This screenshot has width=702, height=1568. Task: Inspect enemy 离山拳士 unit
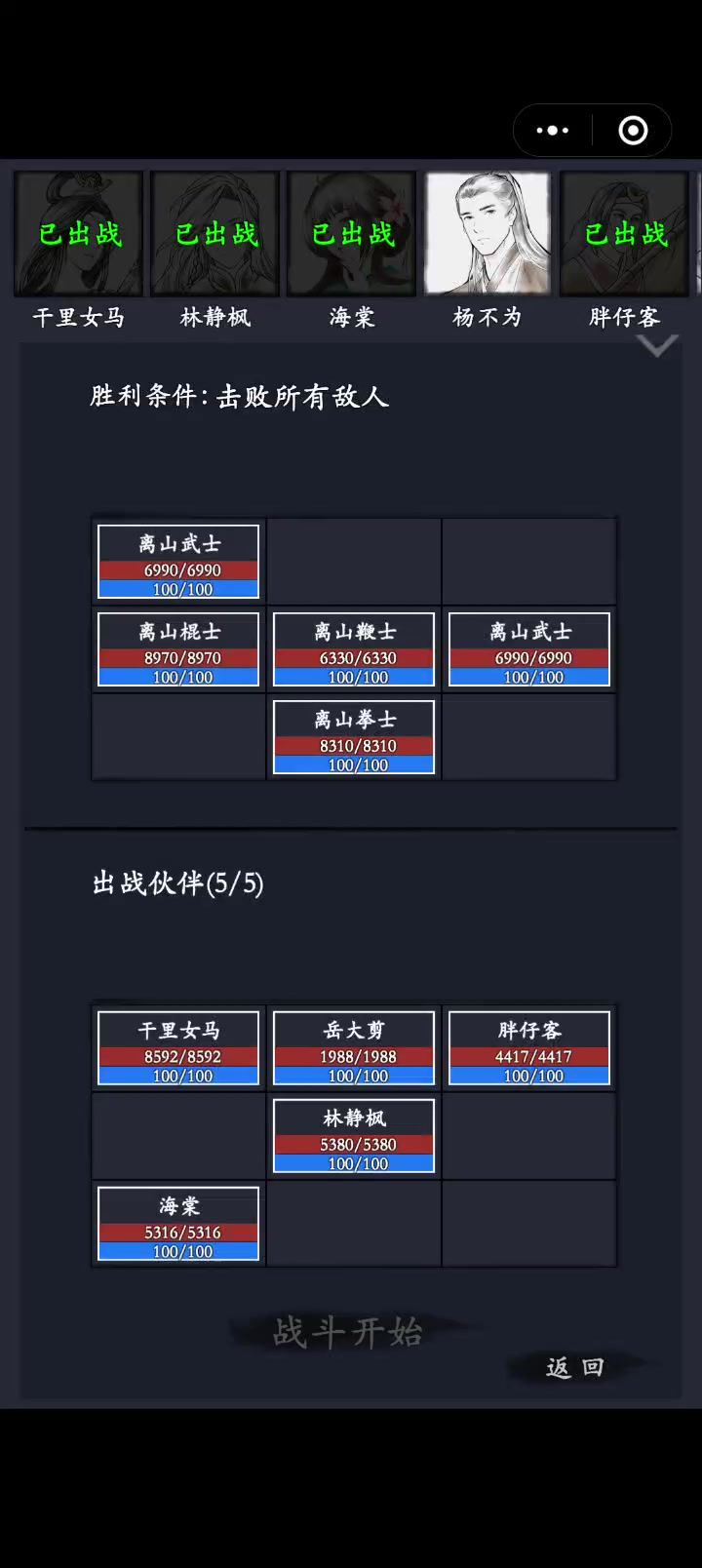pos(354,737)
